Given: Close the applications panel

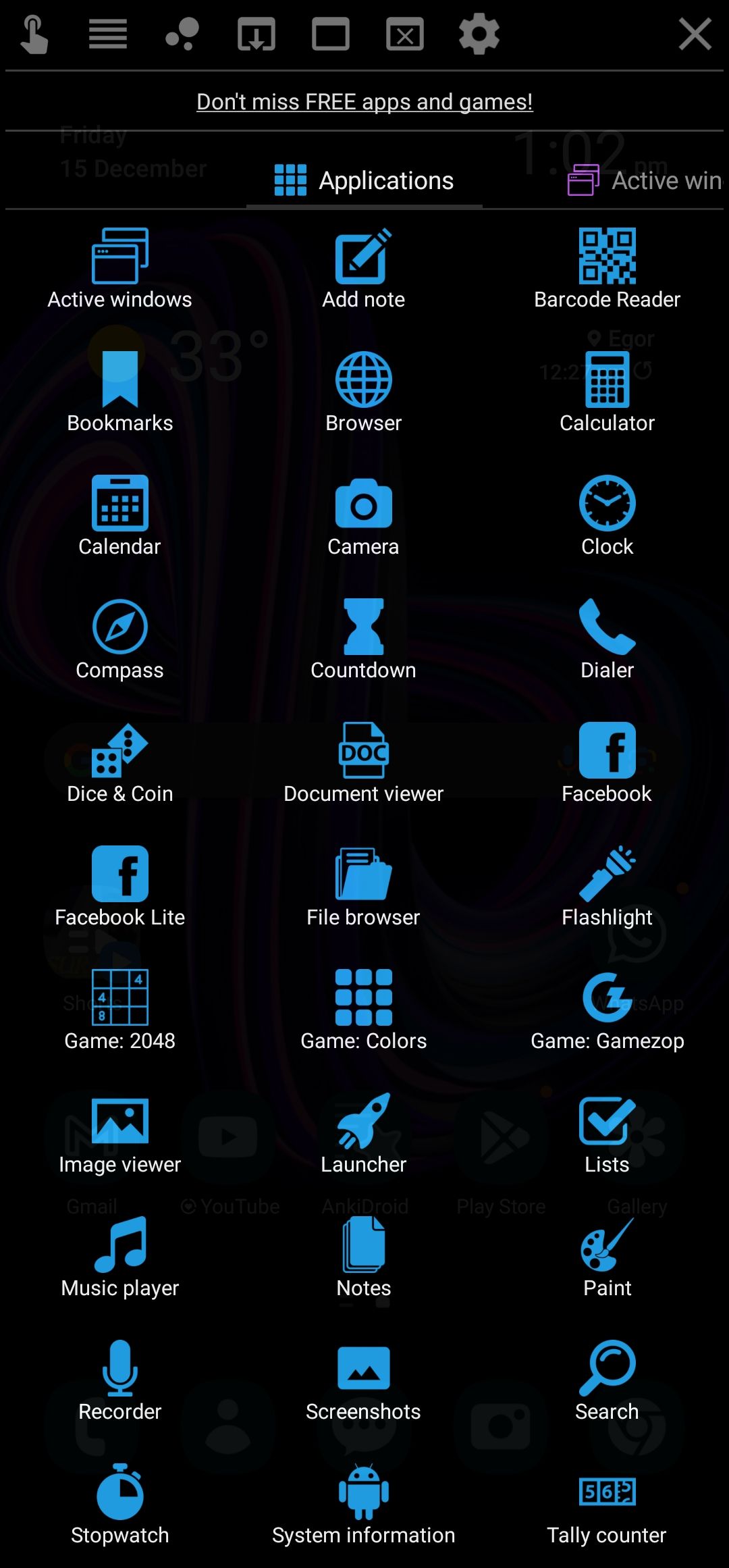Looking at the screenshot, I should coord(695,34).
